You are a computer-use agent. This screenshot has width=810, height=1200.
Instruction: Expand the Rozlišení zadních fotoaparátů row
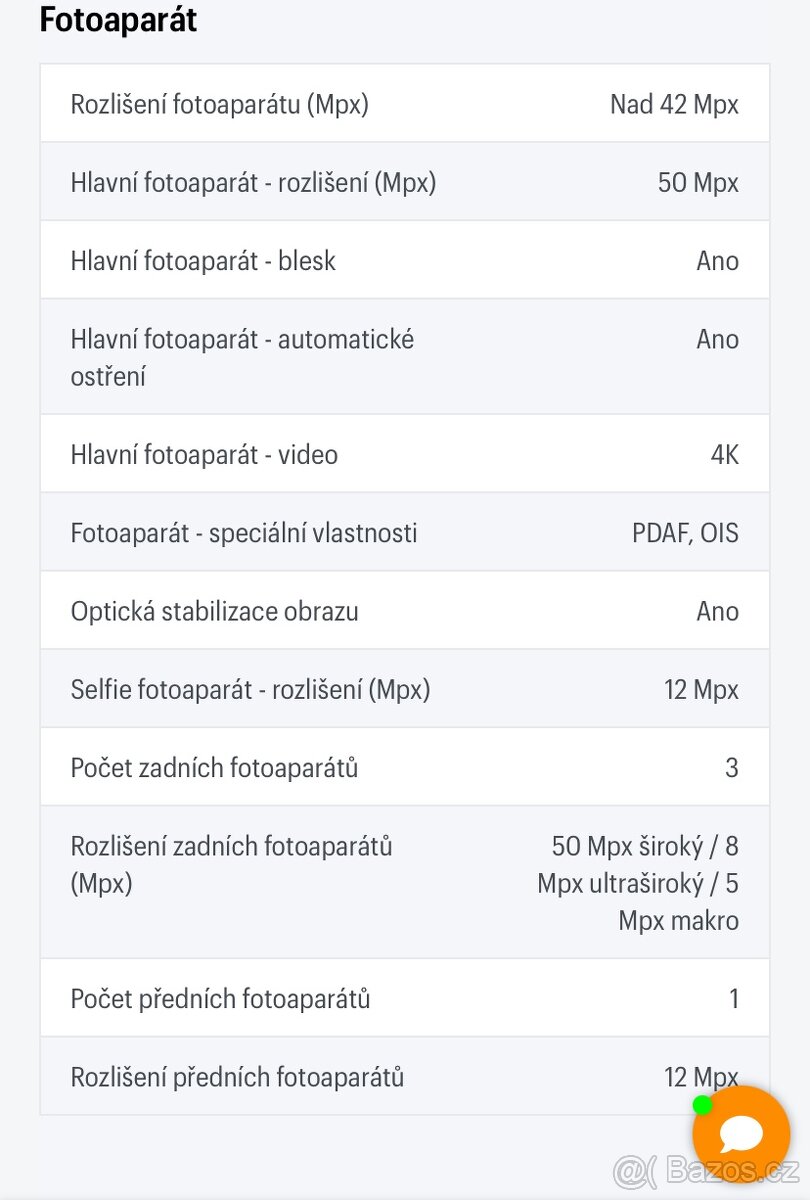tap(231, 864)
